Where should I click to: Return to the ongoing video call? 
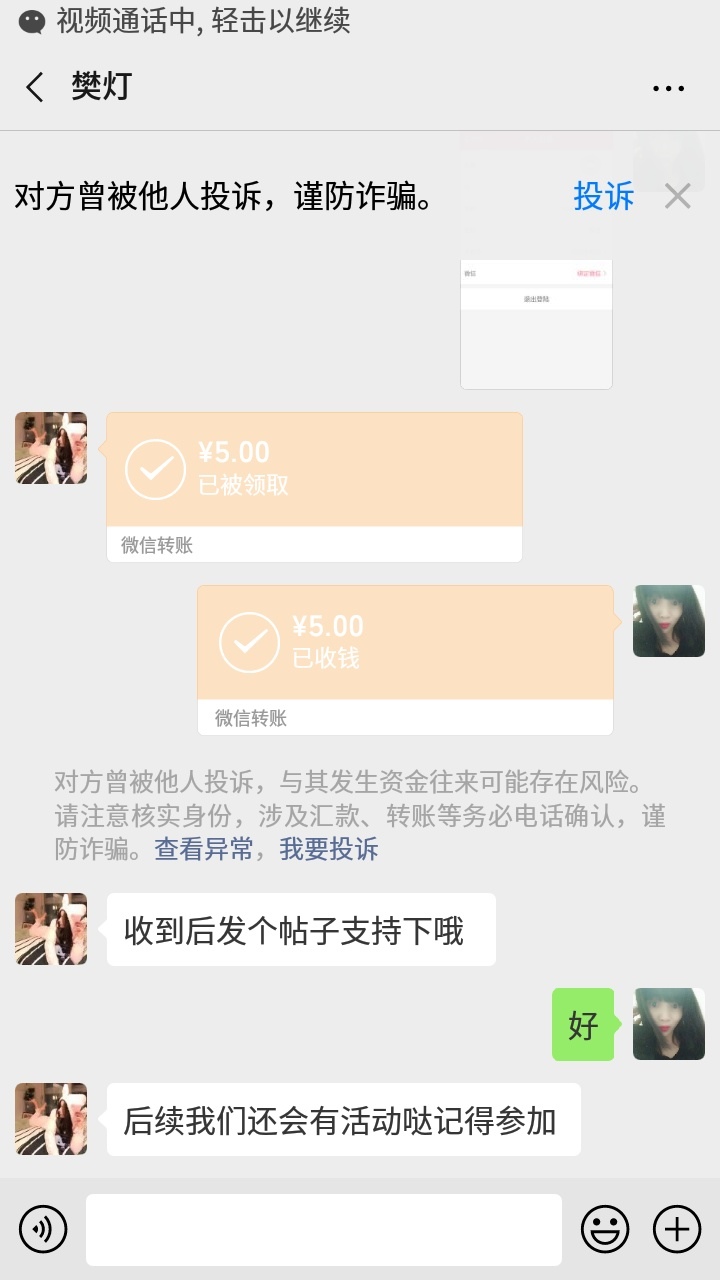click(x=200, y=21)
